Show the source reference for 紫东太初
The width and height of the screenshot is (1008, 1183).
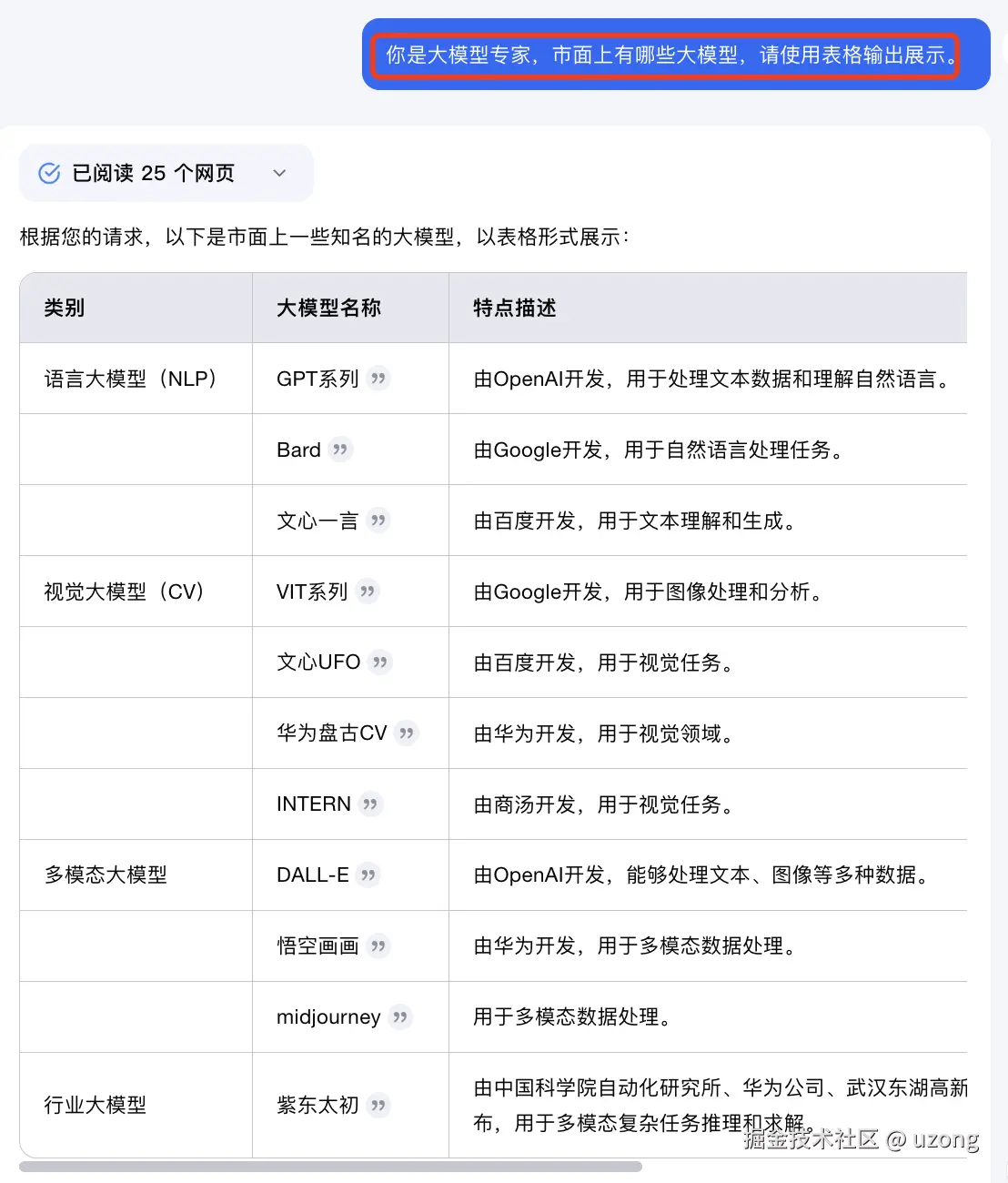pos(378,1106)
